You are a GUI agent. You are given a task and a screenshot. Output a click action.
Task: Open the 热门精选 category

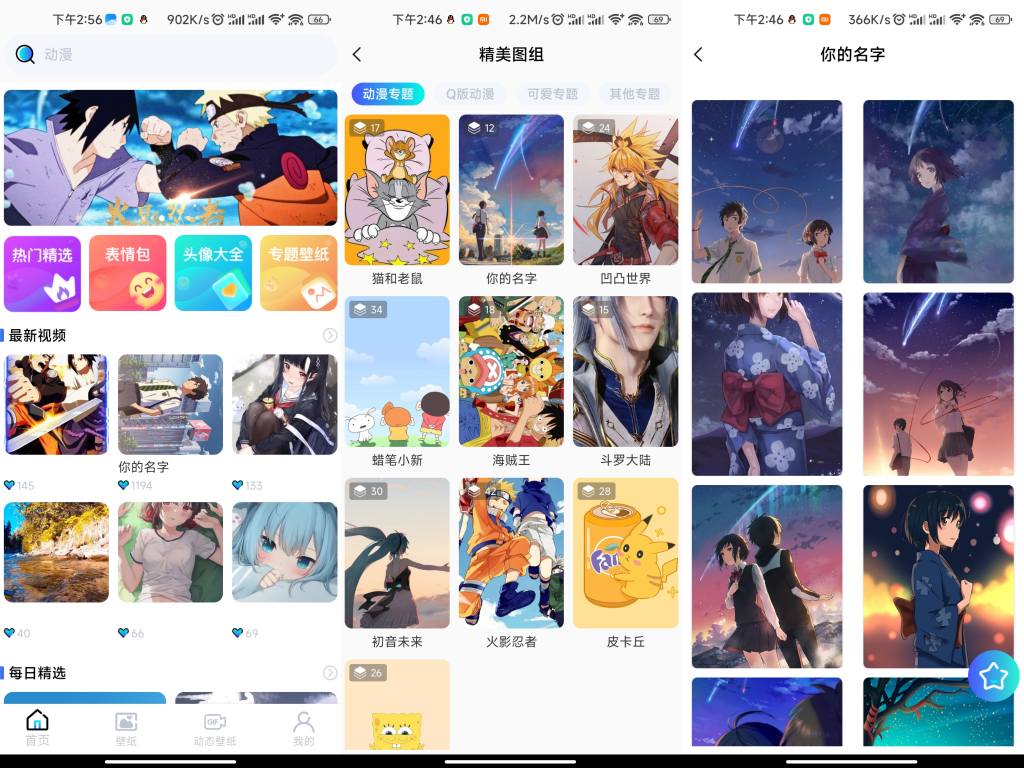coord(42,273)
